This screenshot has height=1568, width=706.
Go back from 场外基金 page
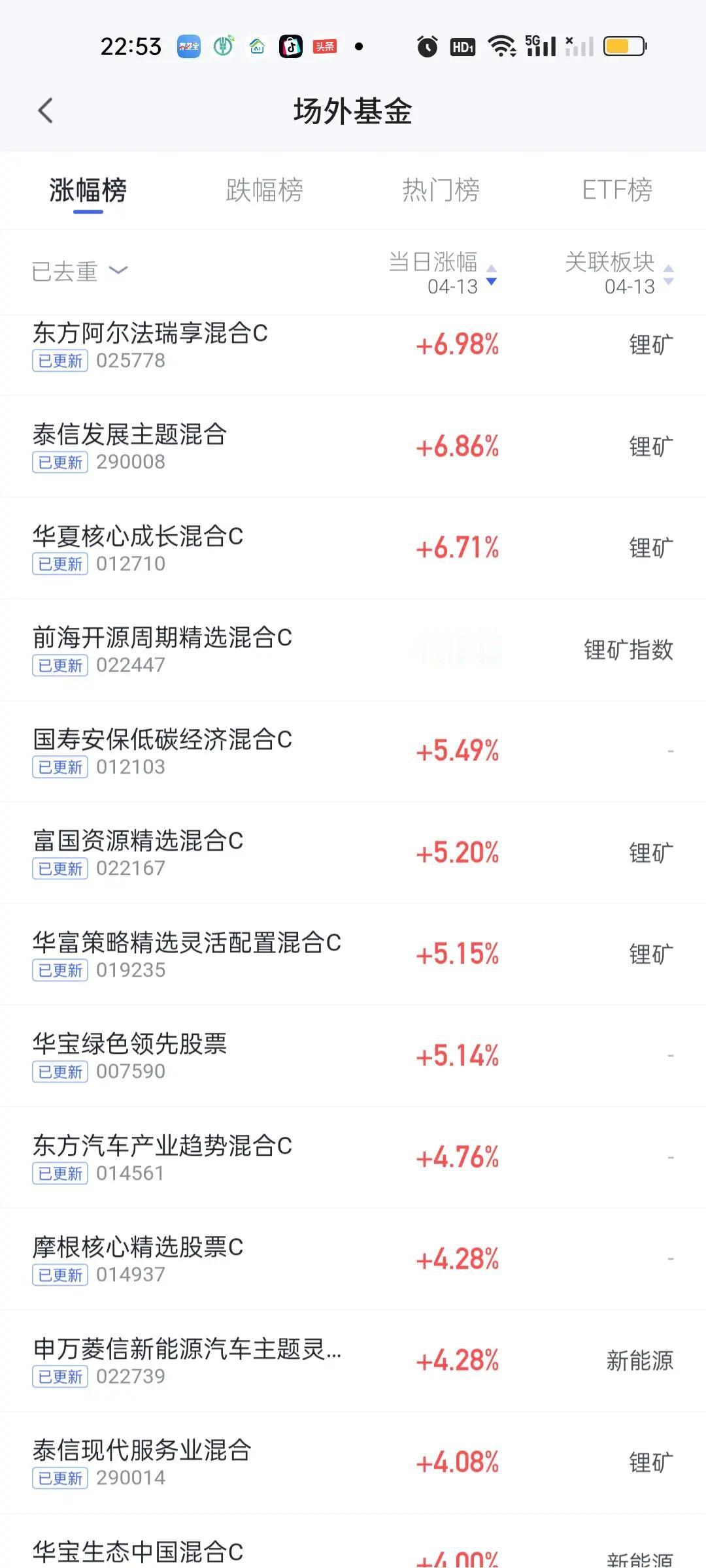(45, 111)
